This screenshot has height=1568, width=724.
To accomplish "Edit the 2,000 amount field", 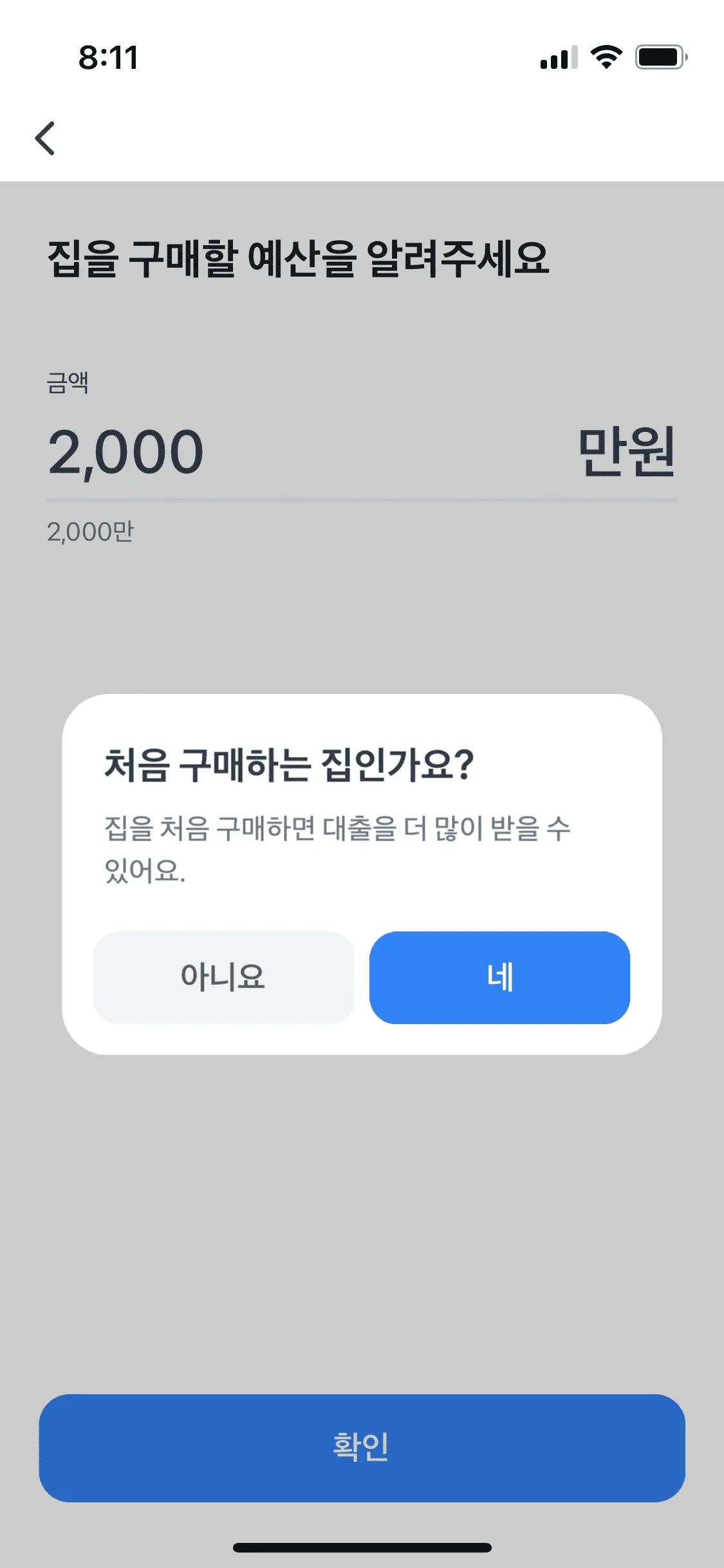I will (362, 453).
